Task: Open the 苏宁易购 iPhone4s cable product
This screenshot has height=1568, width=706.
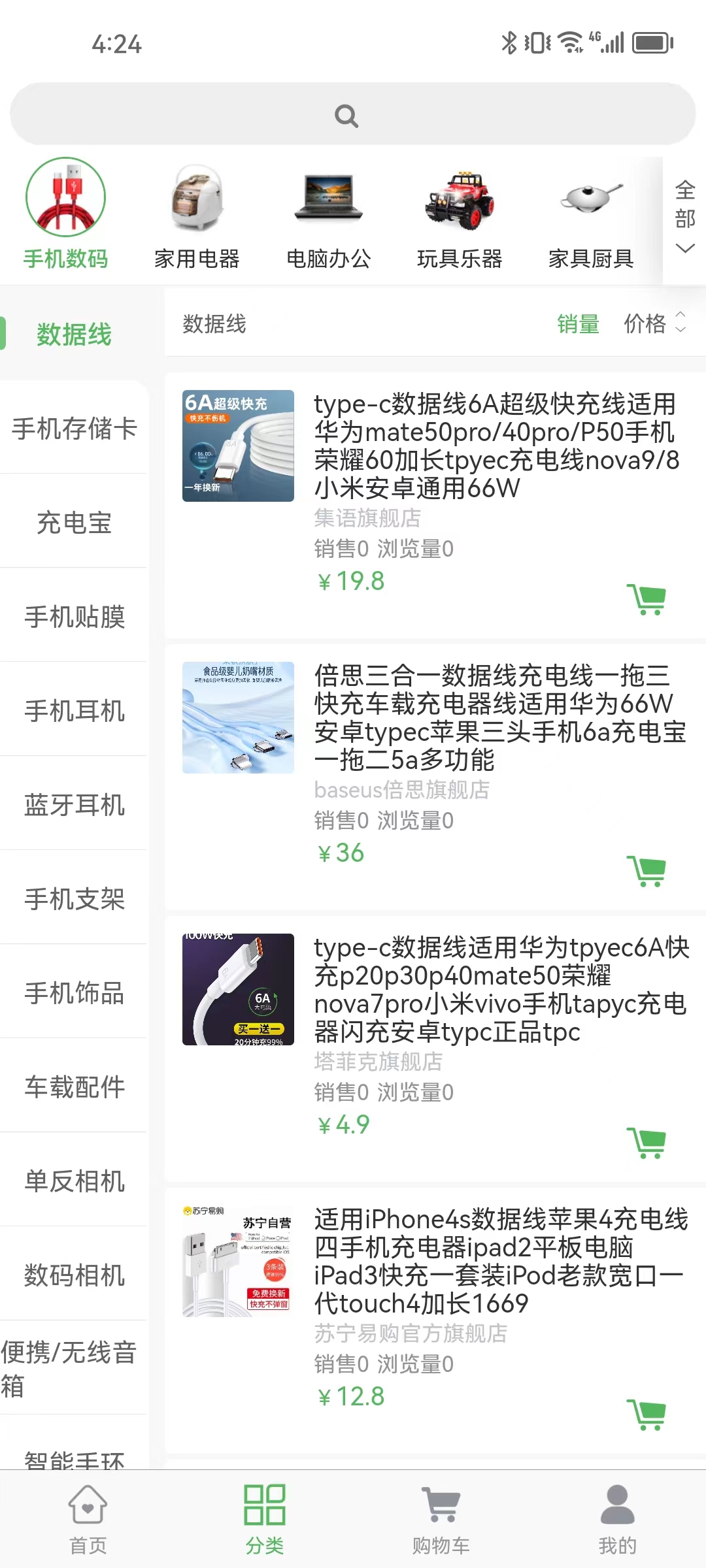Action: tap(500, 1261)
